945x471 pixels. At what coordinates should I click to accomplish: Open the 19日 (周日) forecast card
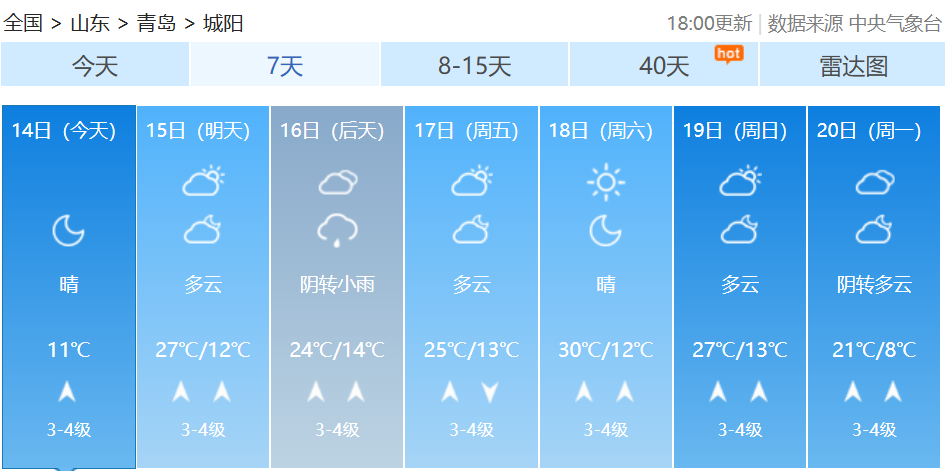coord(740,285)
